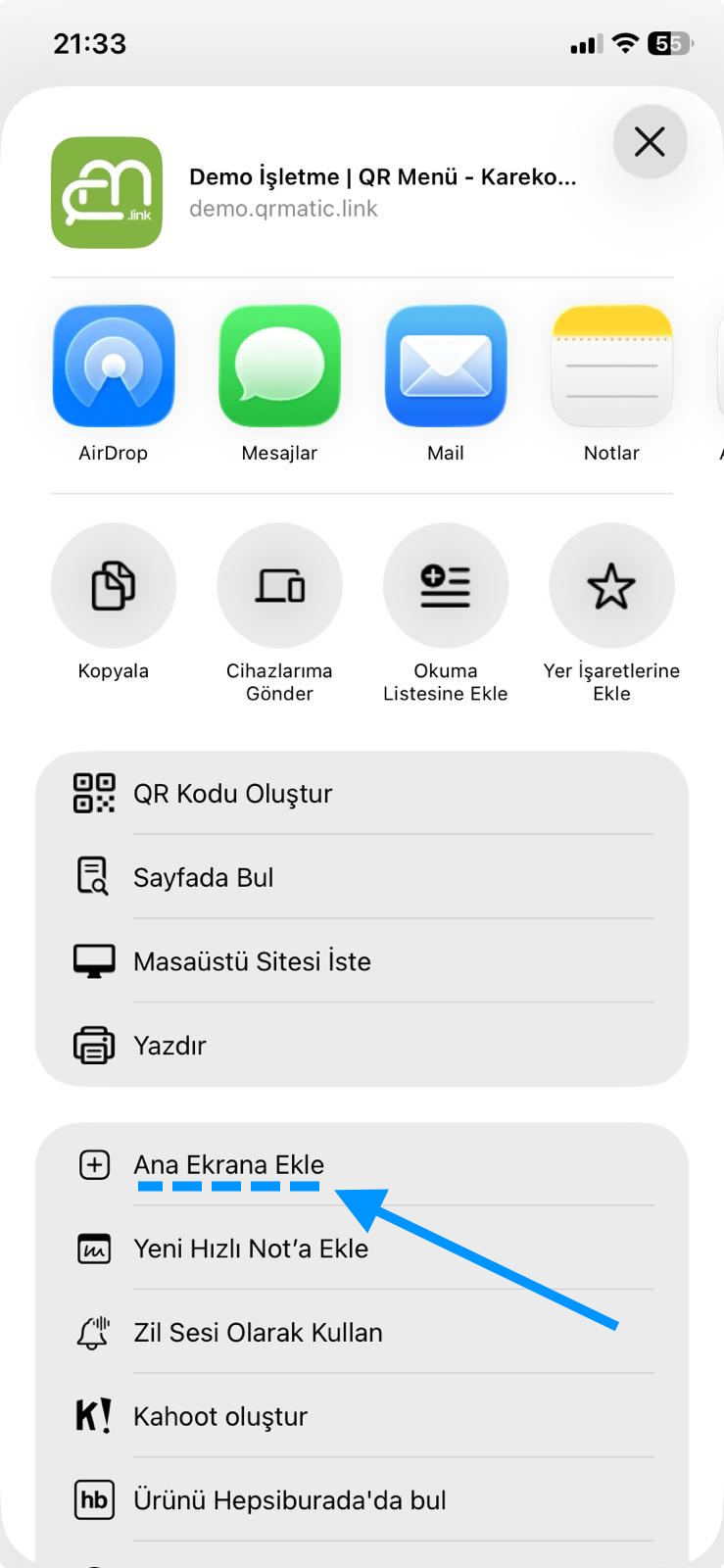724x1568 pixels.
Task: Close the share sheet
Action: pos(650,142)
